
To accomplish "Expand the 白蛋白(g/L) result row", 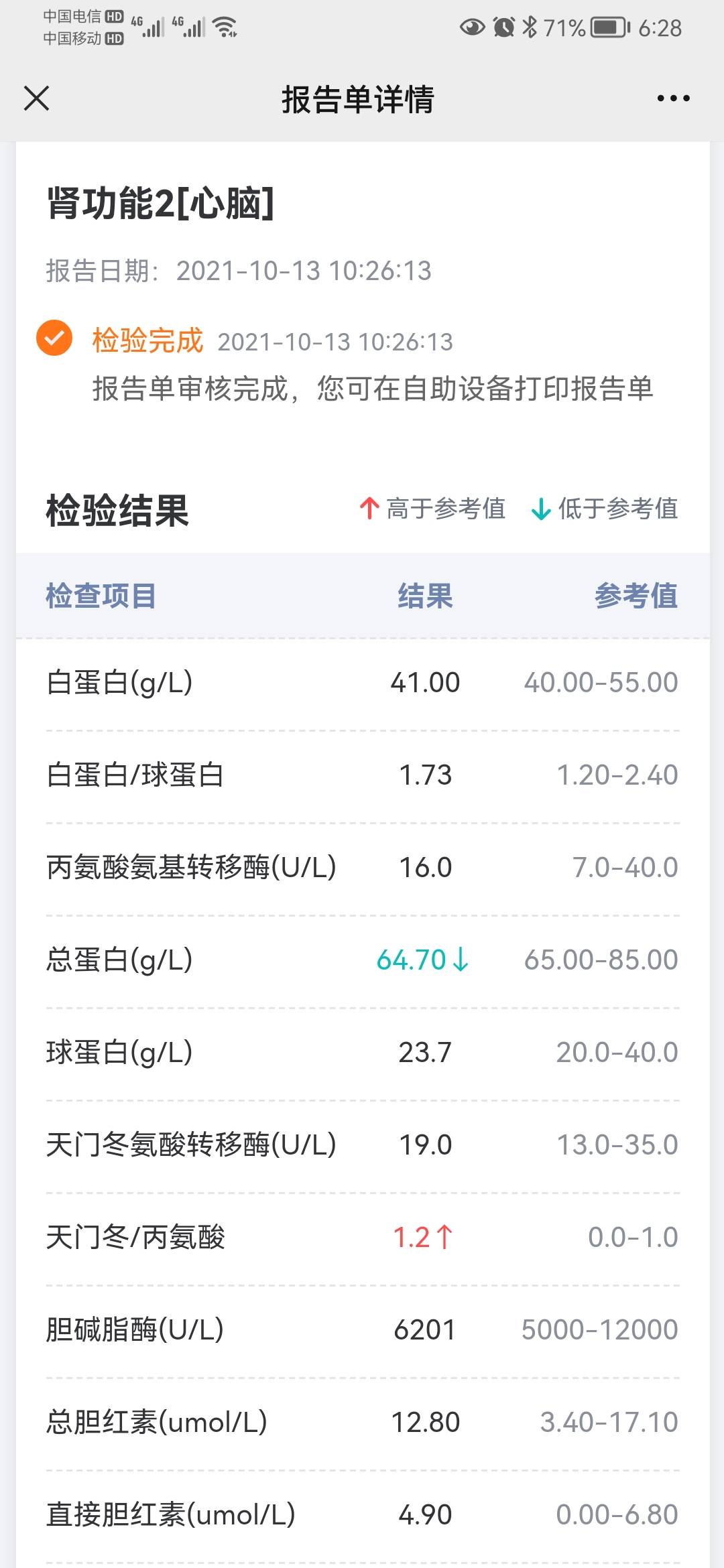I will click(x=362, y=683).
